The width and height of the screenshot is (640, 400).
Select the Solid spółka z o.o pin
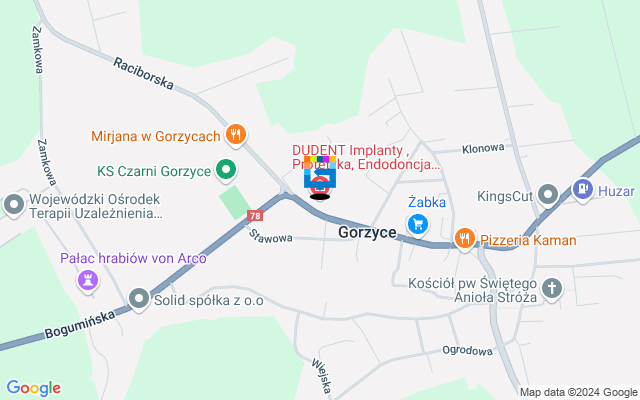(138, 299)
